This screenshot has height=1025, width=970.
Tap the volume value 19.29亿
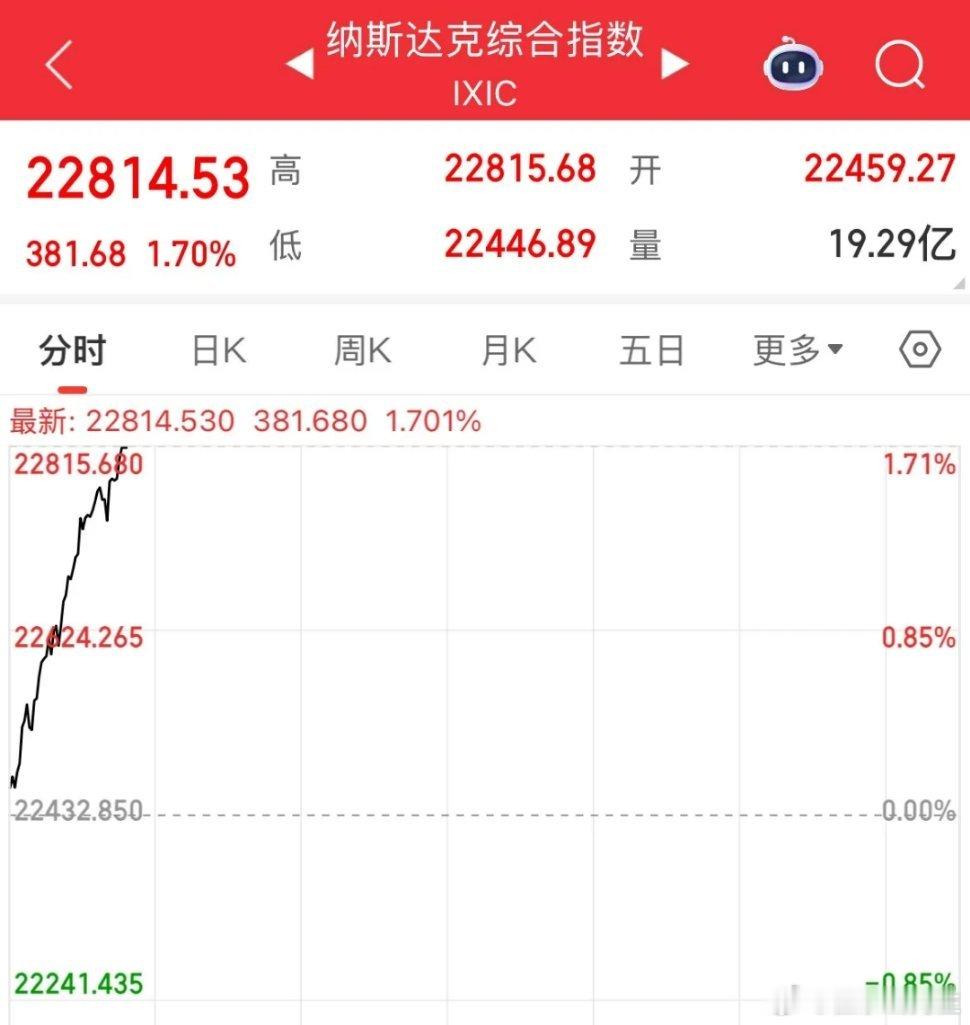[880, 245]
